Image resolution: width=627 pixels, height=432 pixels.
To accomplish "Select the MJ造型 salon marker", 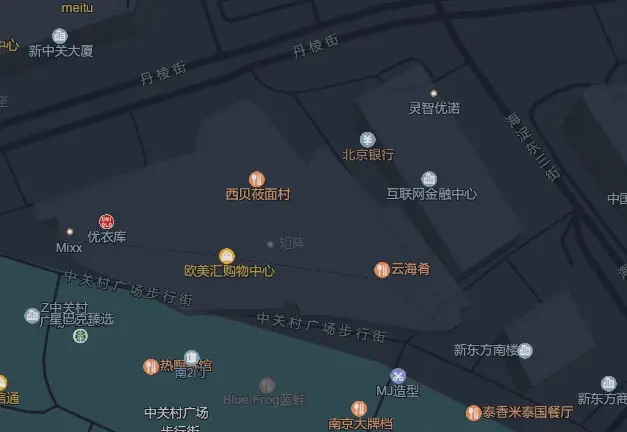I will tap(398, 375).
